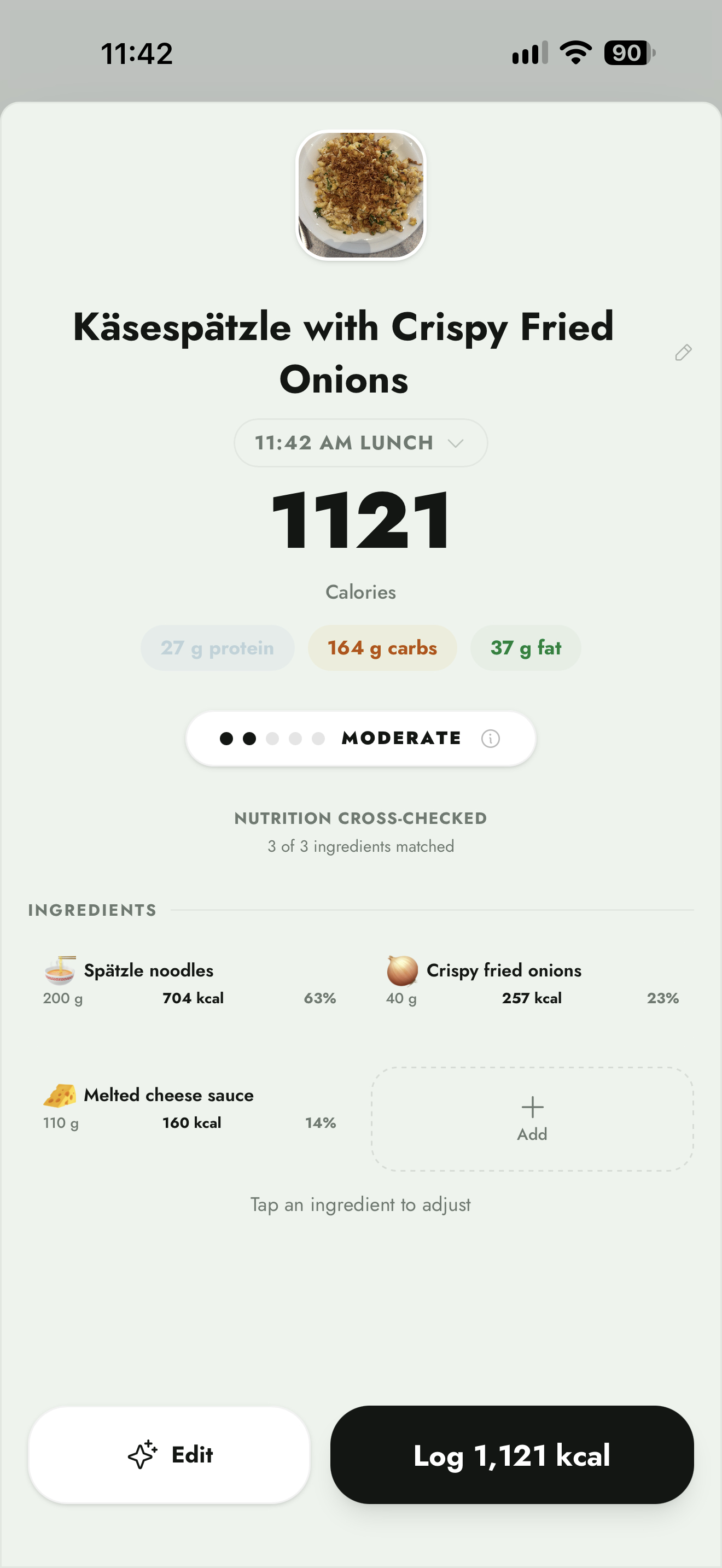Log 1,121 kcal for this meal
722x1568 pixels.
point(511,1455)
